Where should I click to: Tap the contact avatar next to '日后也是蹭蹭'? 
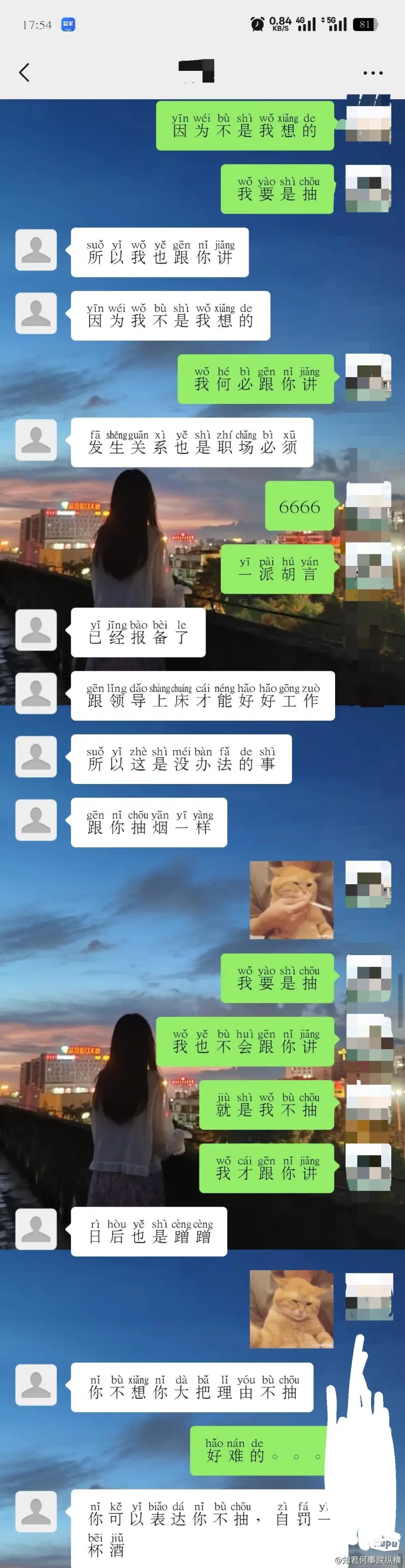click(36, 1229)
